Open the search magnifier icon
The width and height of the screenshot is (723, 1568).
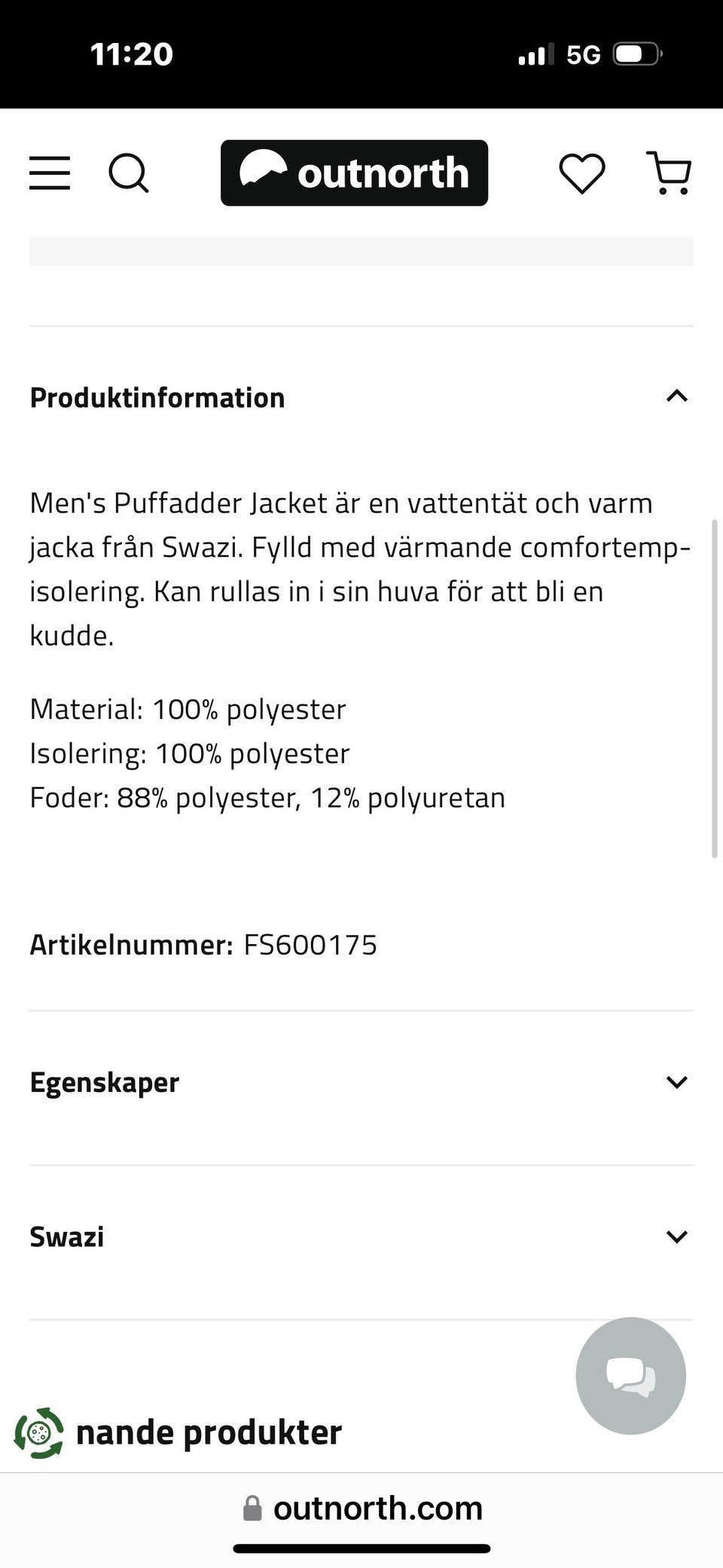129,173
